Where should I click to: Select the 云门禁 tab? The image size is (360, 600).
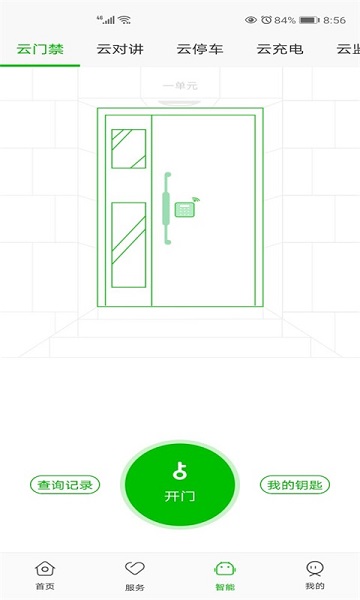coord(40,49)
